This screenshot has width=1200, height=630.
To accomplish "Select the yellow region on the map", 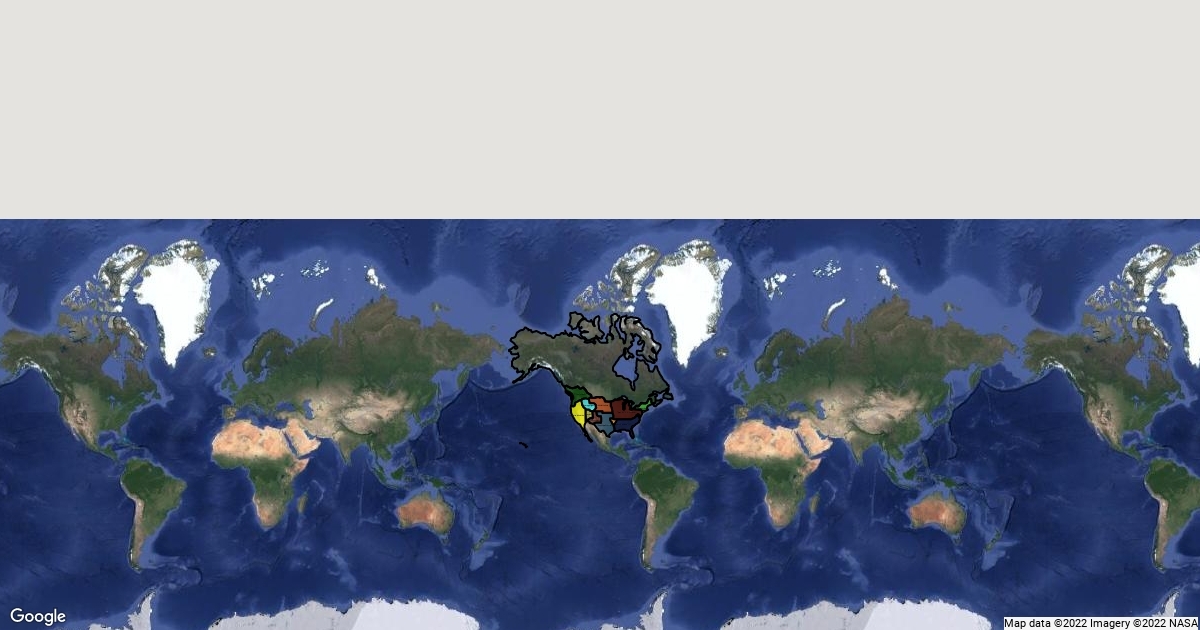I will [577, 413].
